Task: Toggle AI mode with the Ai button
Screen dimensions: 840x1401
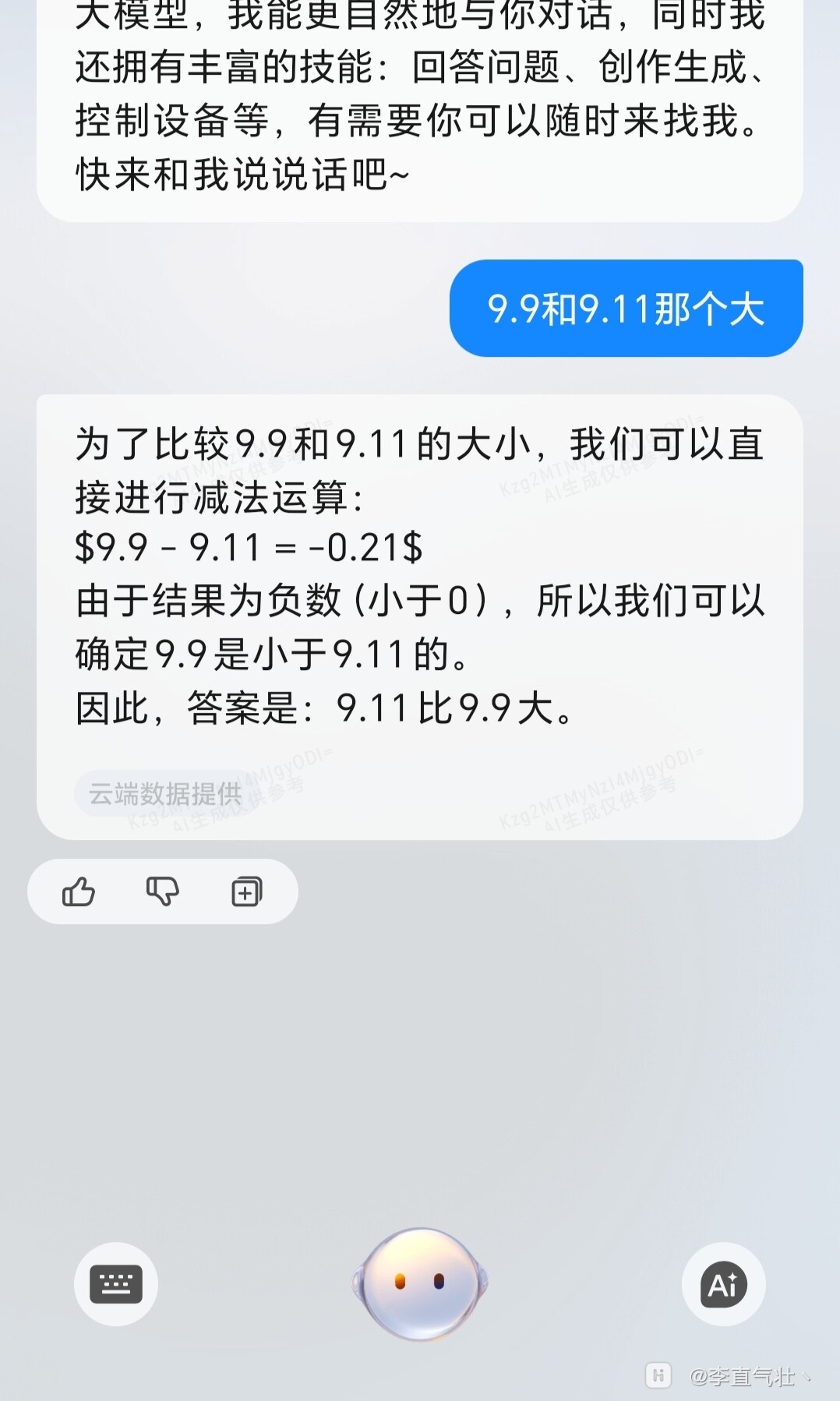Action: (x=723, y=1284)
